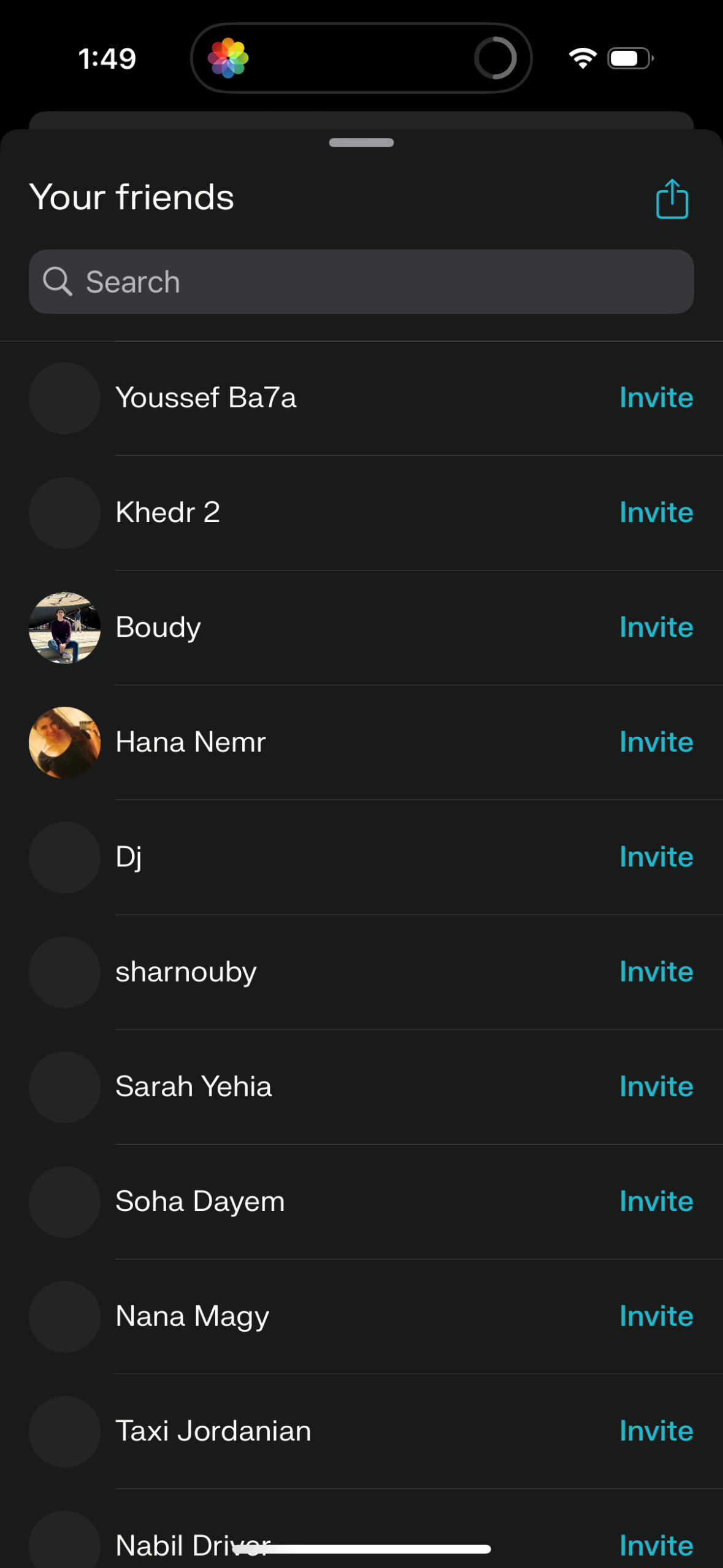Tap the magnifying glass search icon
Viewport: 723px width, 1568px height.
(57, 281)
